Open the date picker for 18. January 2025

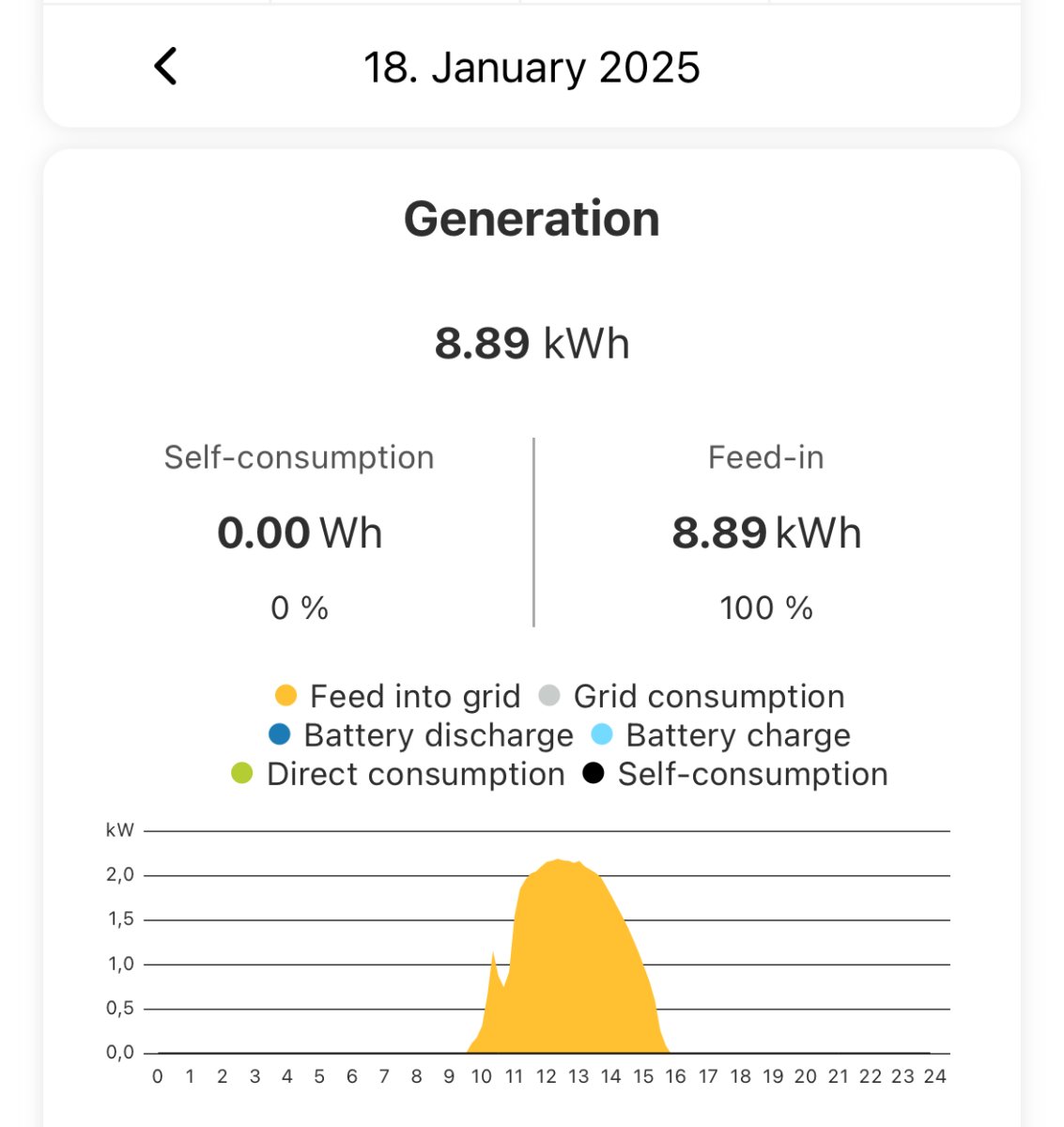click(532, 68)
